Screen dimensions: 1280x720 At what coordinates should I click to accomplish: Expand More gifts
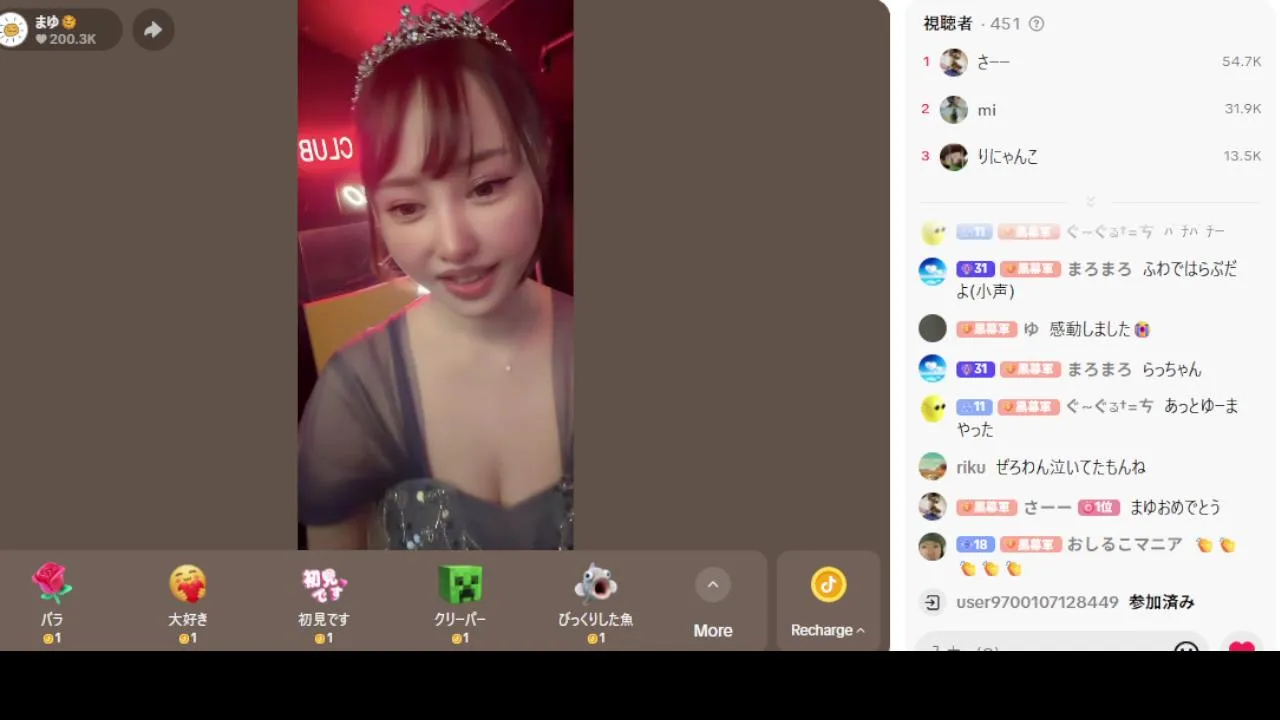[713, 601]
